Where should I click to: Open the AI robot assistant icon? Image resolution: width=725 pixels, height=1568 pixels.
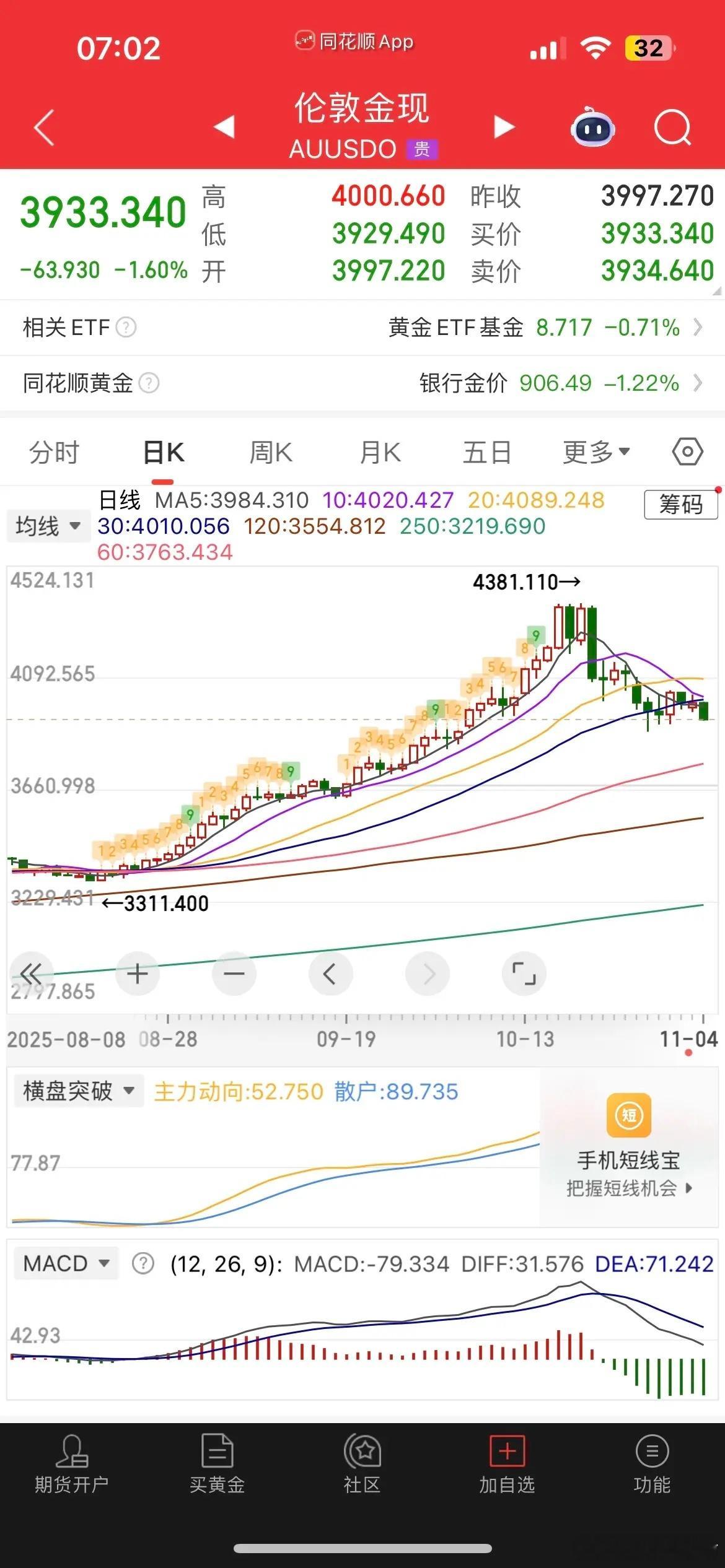(592, 126)
